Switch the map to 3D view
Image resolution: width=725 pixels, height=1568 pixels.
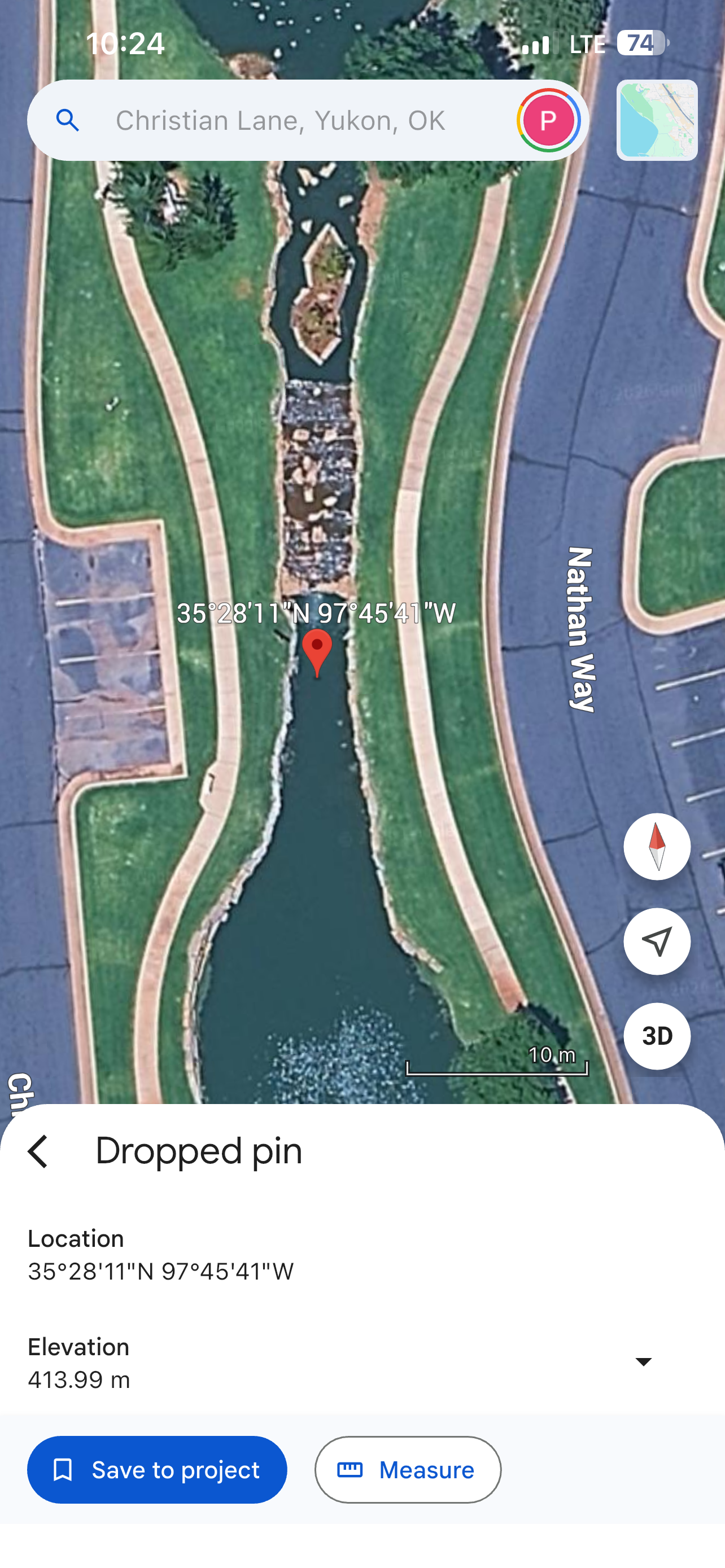(656, 1036)
